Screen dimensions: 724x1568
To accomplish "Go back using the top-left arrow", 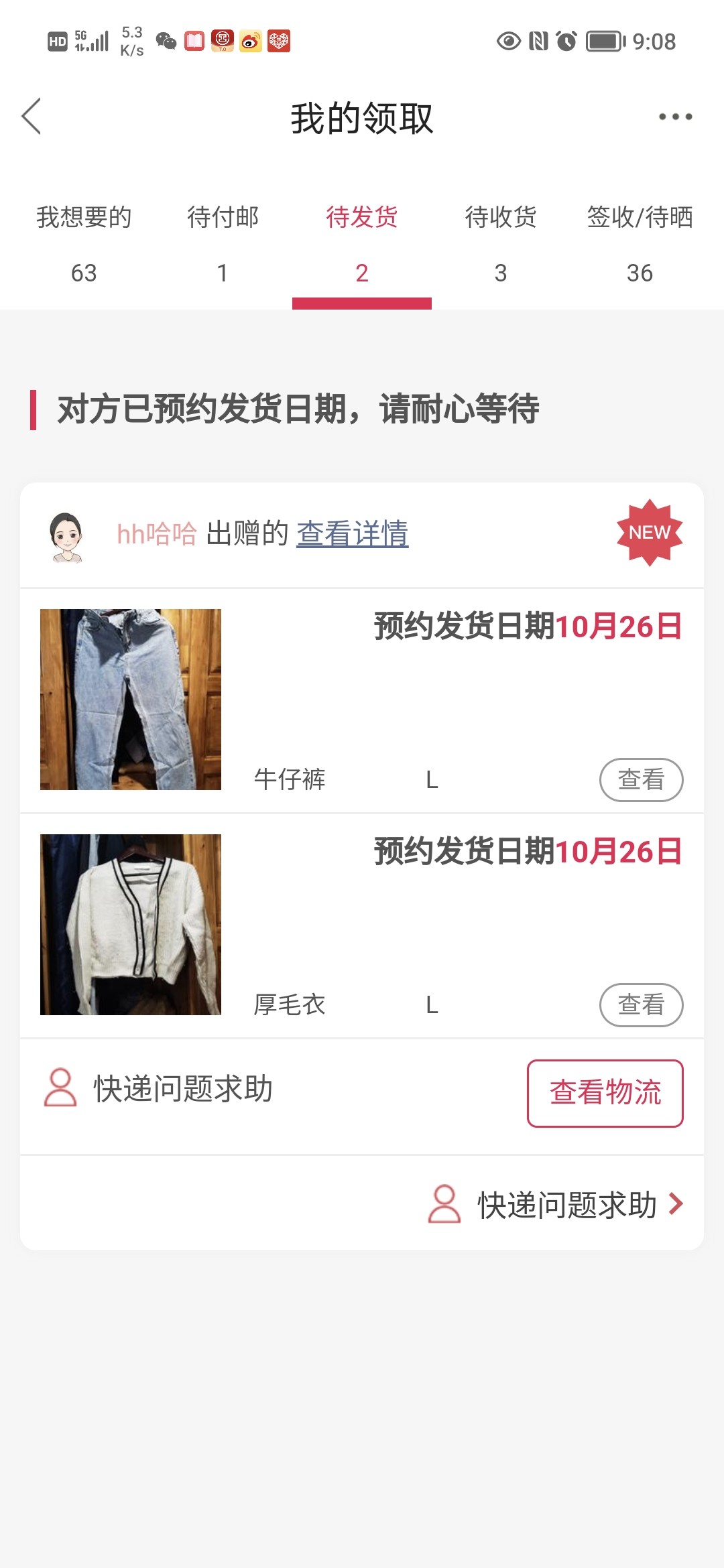I will click(x=32, y=117).
